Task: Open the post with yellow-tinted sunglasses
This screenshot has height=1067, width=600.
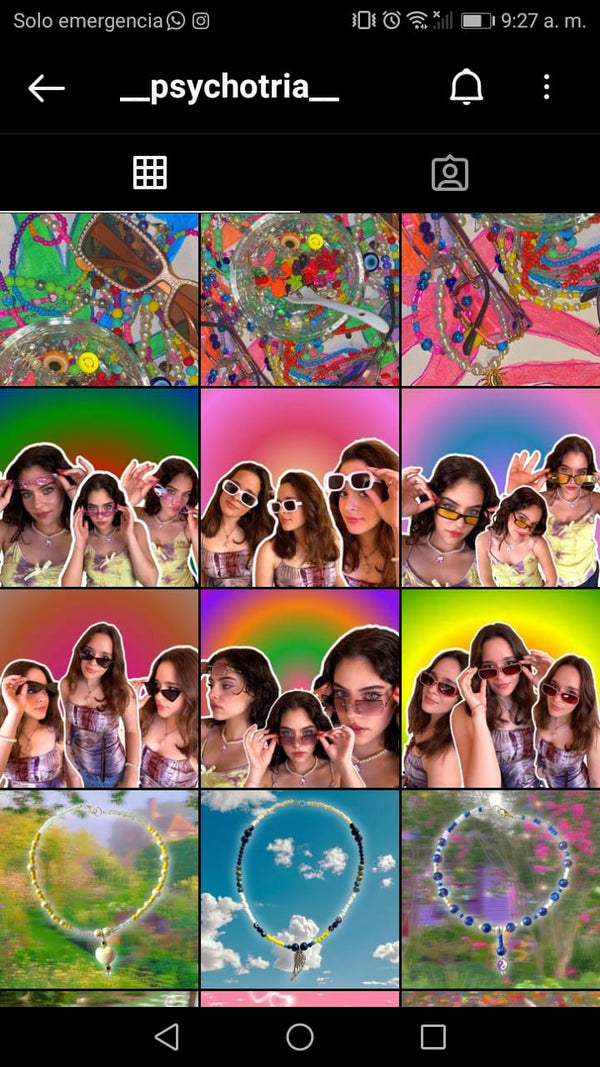Action: (x=501, y=488)
